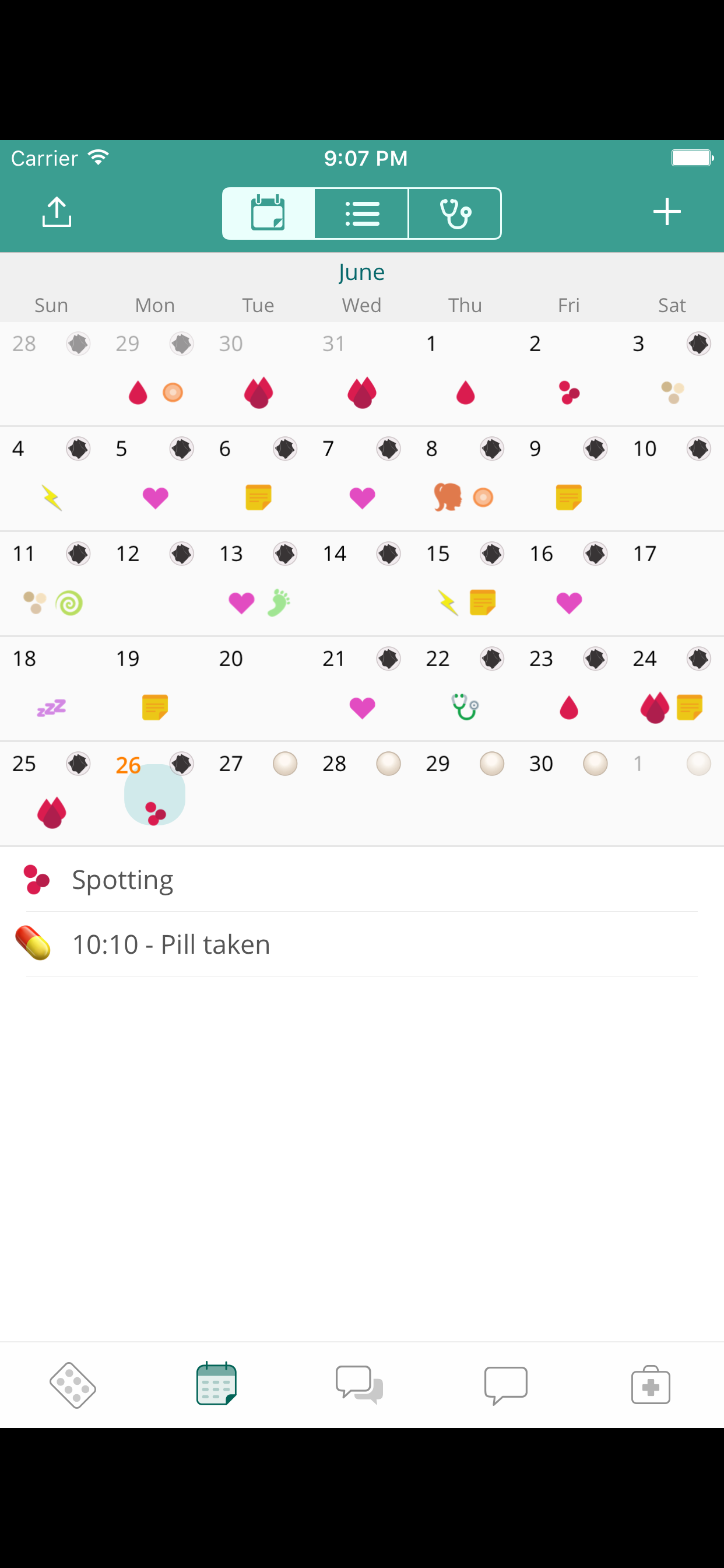
Task: Tap the zzz sleep icon on June 18
Action: tap(51, 708)
